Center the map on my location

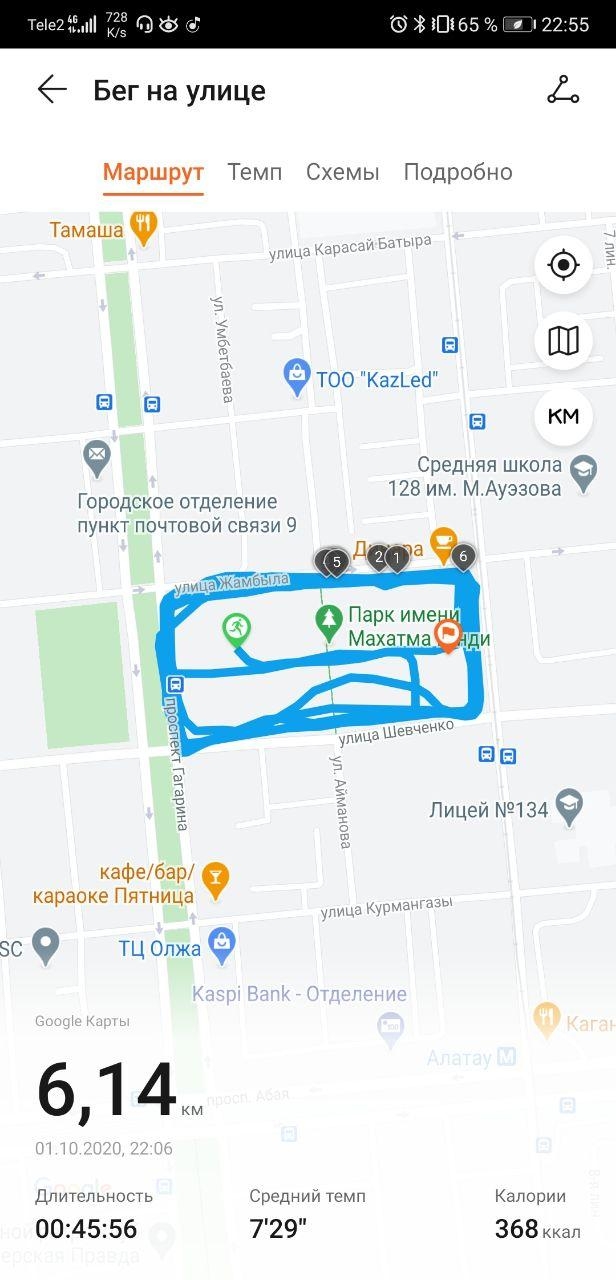[564, 266]
